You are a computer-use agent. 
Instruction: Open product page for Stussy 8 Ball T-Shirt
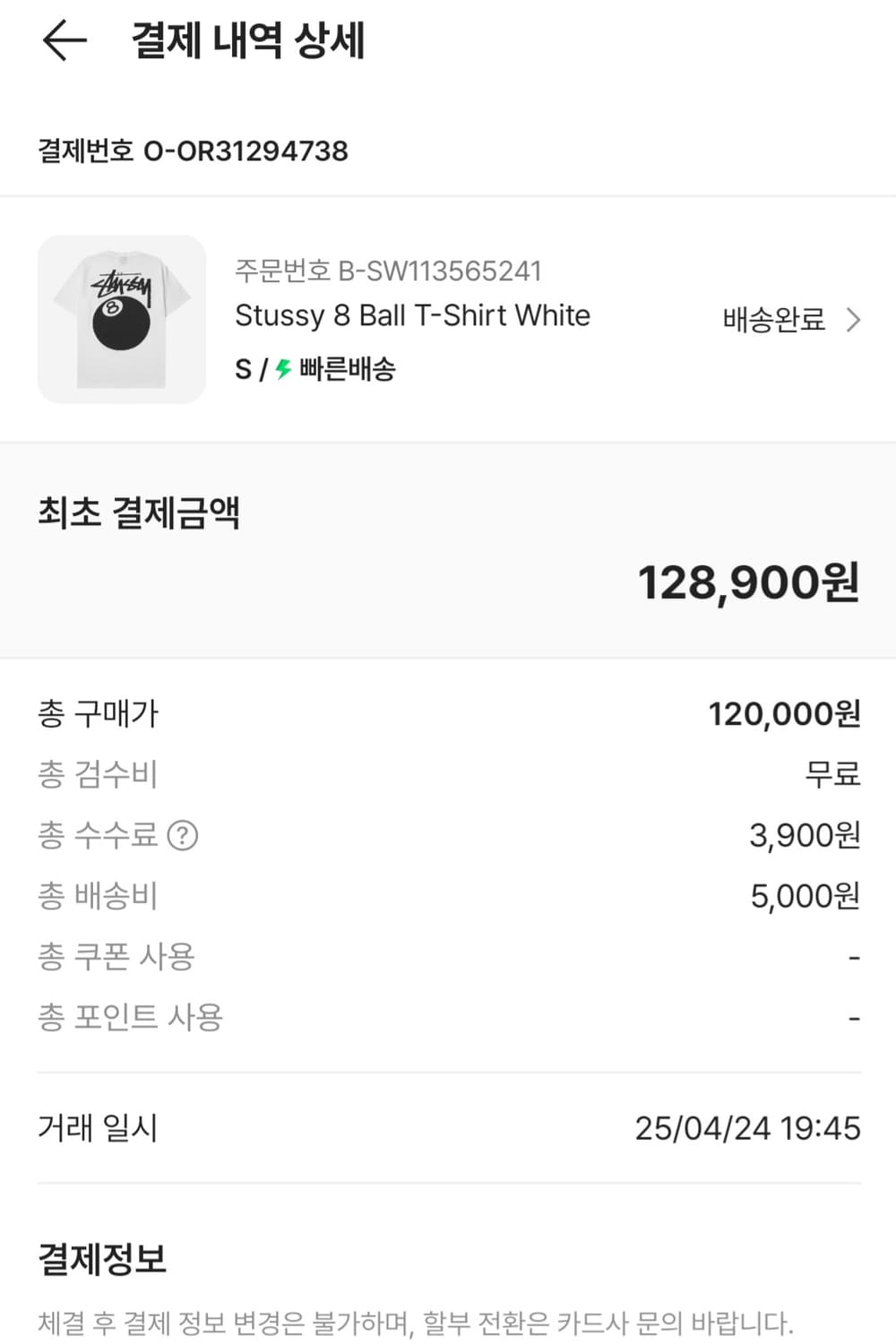click(413, 315)
